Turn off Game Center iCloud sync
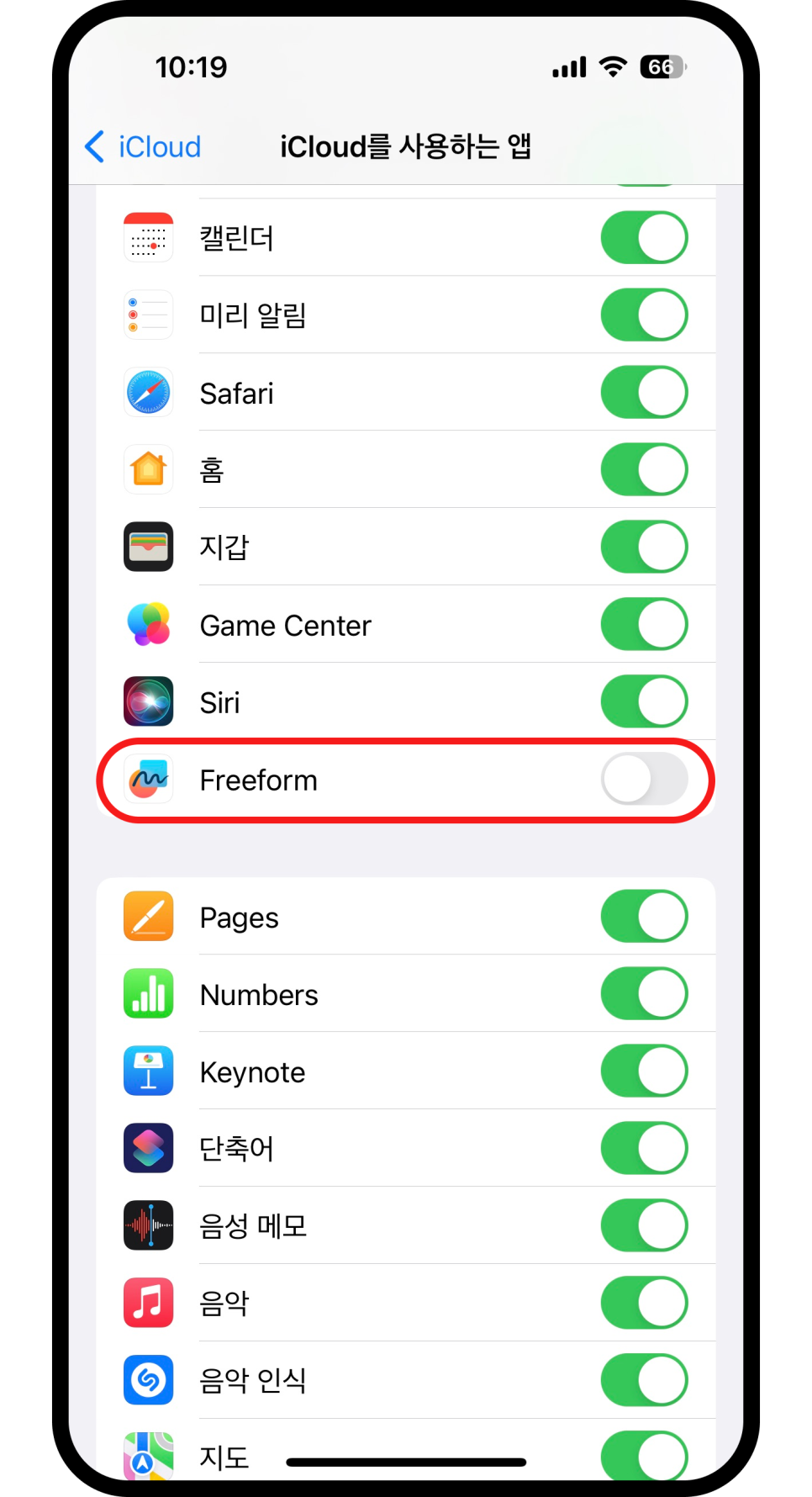The image size is (812, 1497). [x=645, y=625]
